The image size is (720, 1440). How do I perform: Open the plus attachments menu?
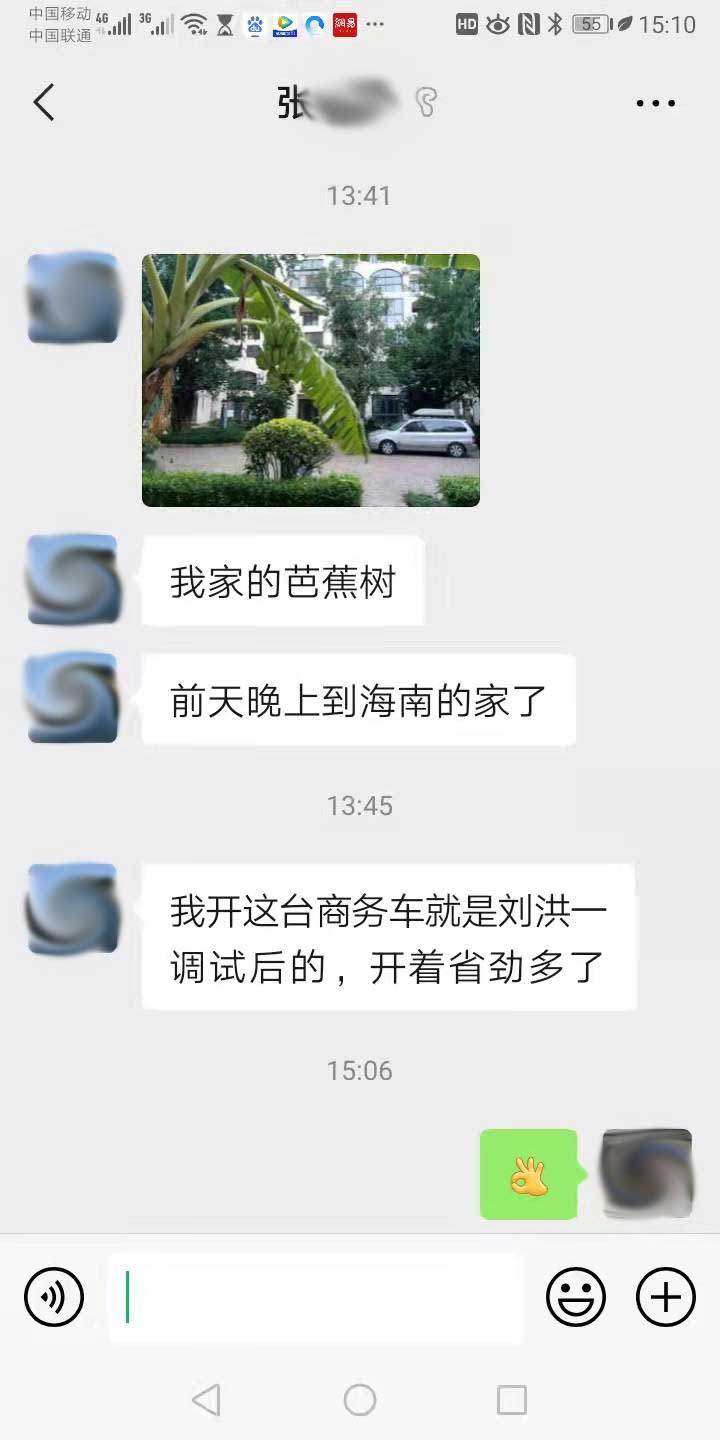point(666,1297)
